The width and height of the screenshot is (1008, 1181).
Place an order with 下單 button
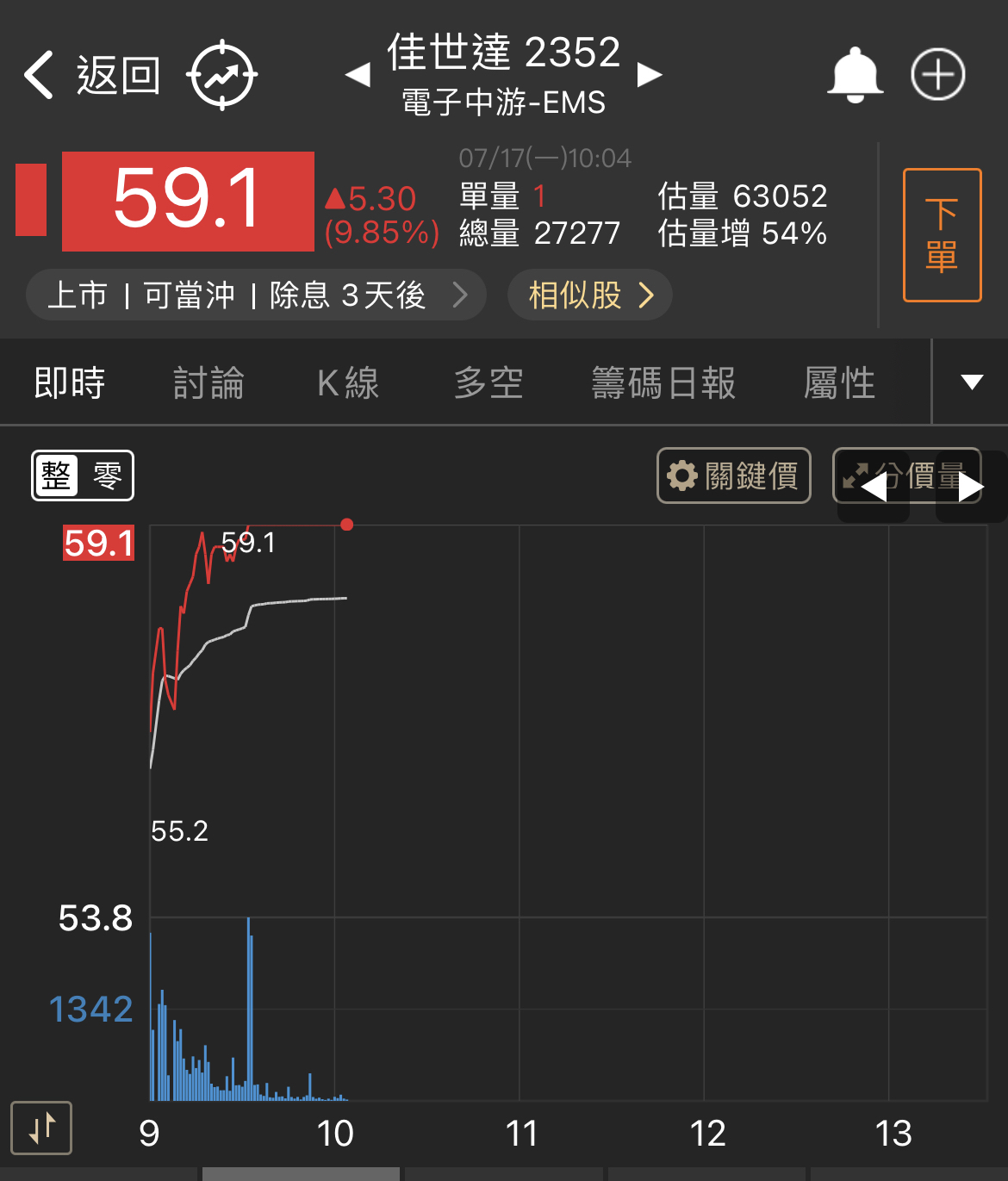pos(942,235)
